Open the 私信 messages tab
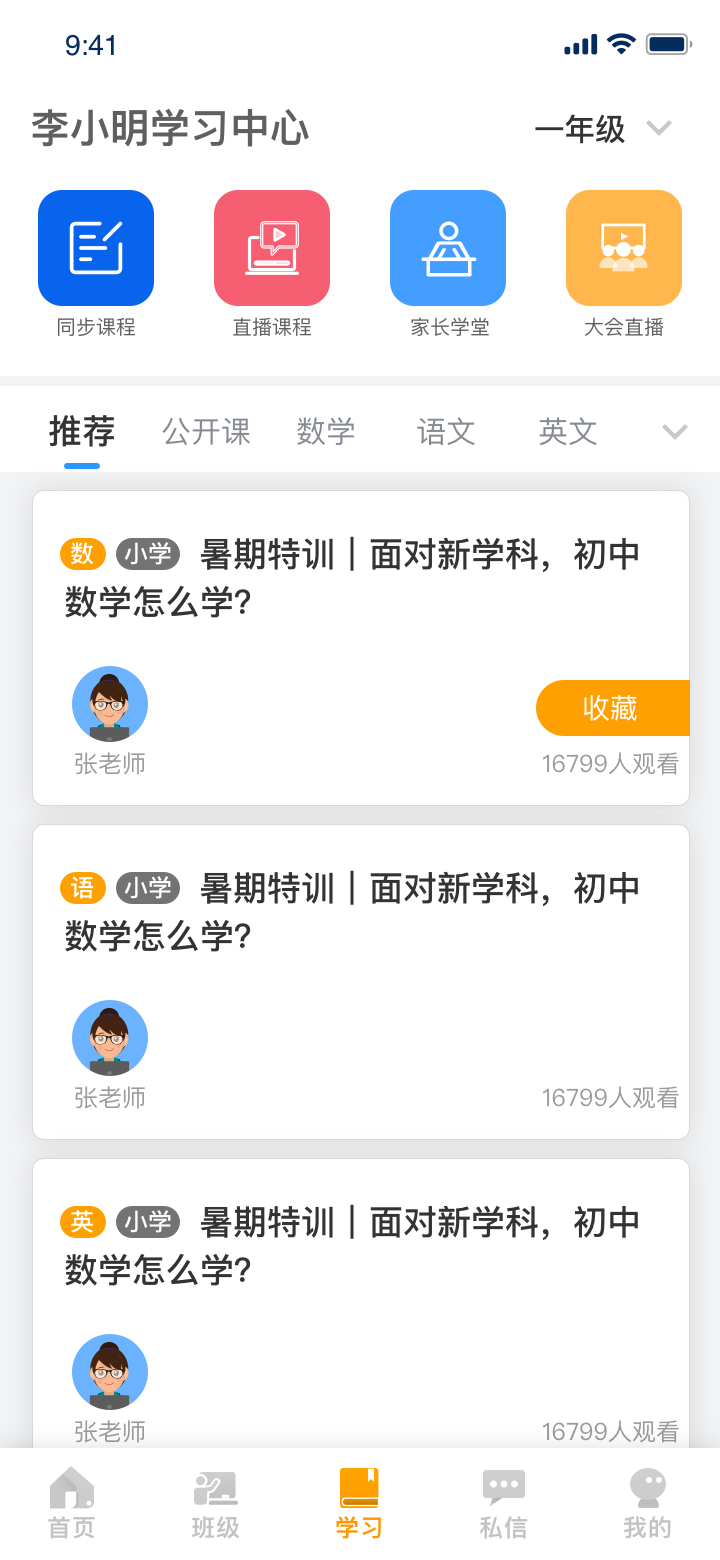Image resolution: width=720 pixels, height=1560 pixels. [x=503, y=1503]
